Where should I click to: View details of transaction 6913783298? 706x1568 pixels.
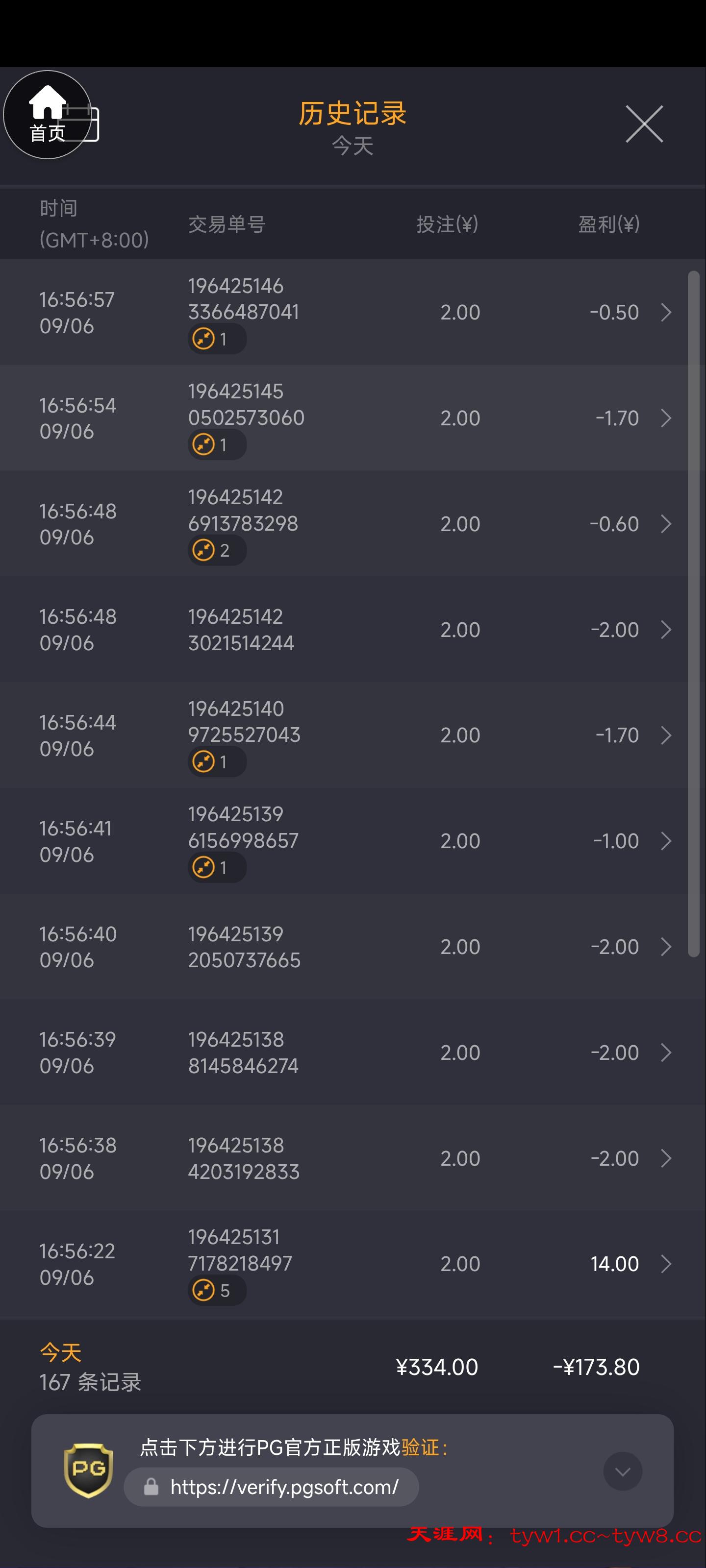click(x=353, y=524)
